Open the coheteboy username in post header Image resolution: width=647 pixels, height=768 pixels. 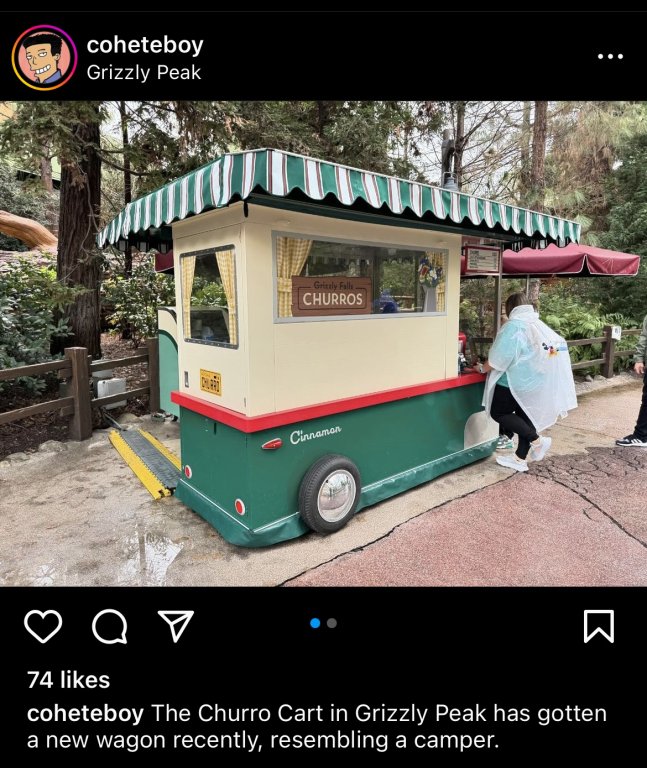pyautogui.click(x=144, y=44)
